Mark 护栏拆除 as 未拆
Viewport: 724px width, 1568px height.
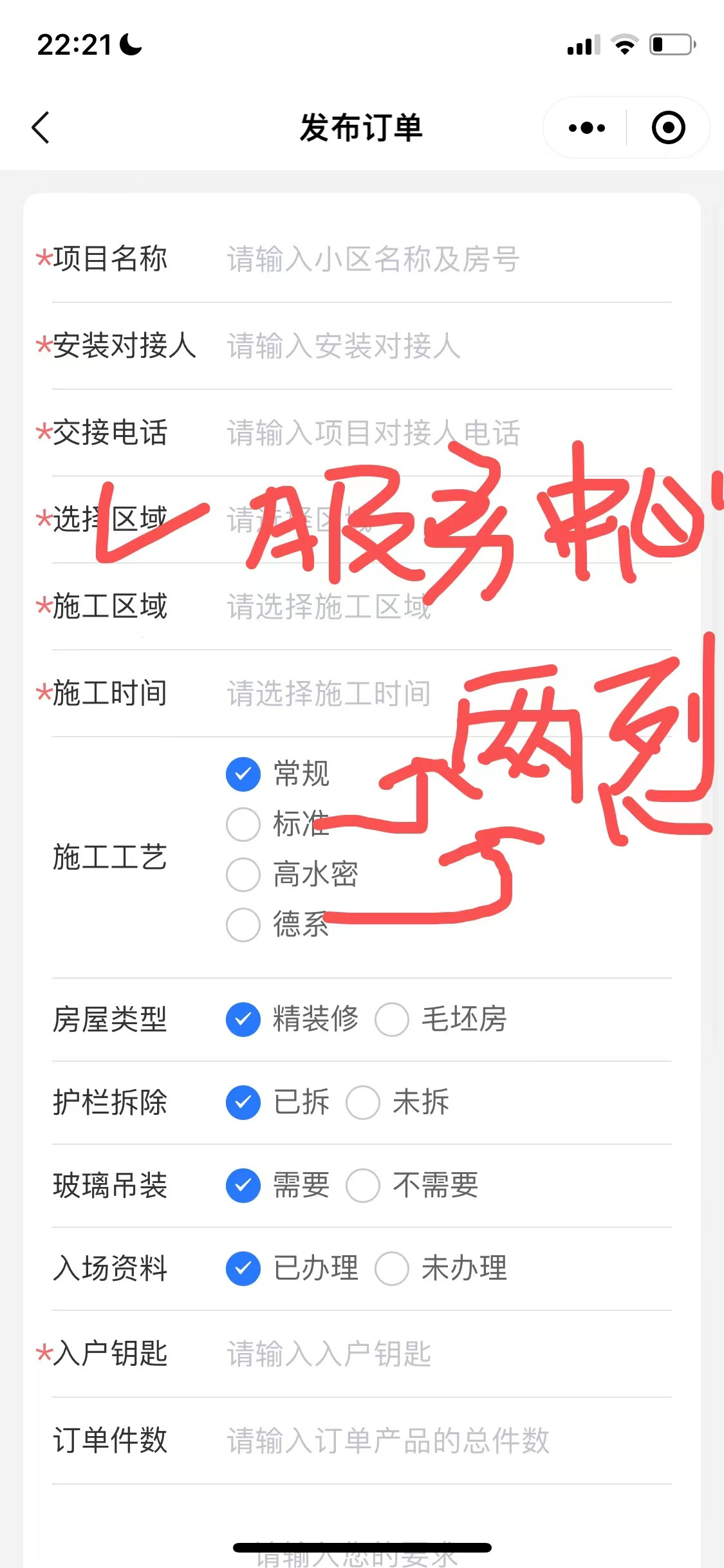(x=363, y=1103)
